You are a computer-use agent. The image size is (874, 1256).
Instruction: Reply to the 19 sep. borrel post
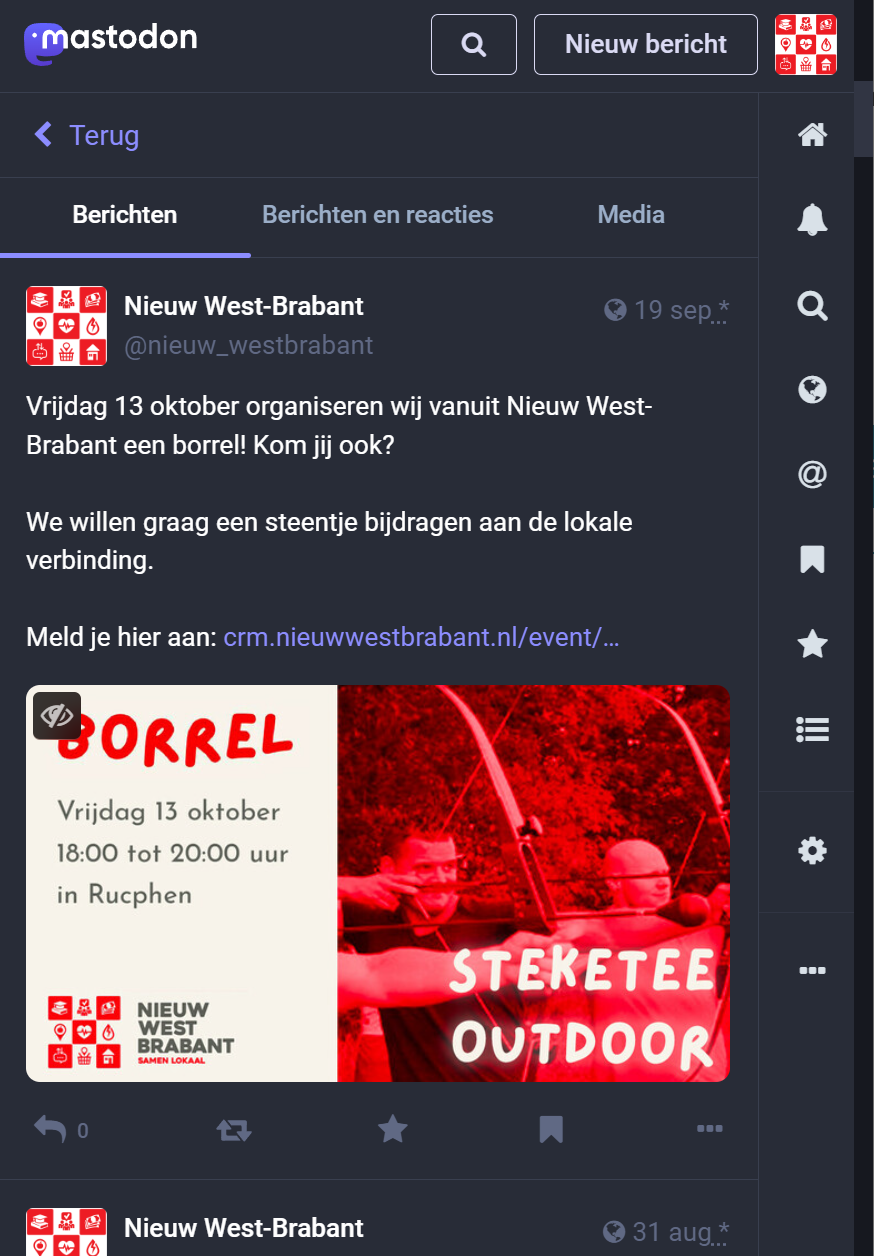click(x=51, y=1130)
